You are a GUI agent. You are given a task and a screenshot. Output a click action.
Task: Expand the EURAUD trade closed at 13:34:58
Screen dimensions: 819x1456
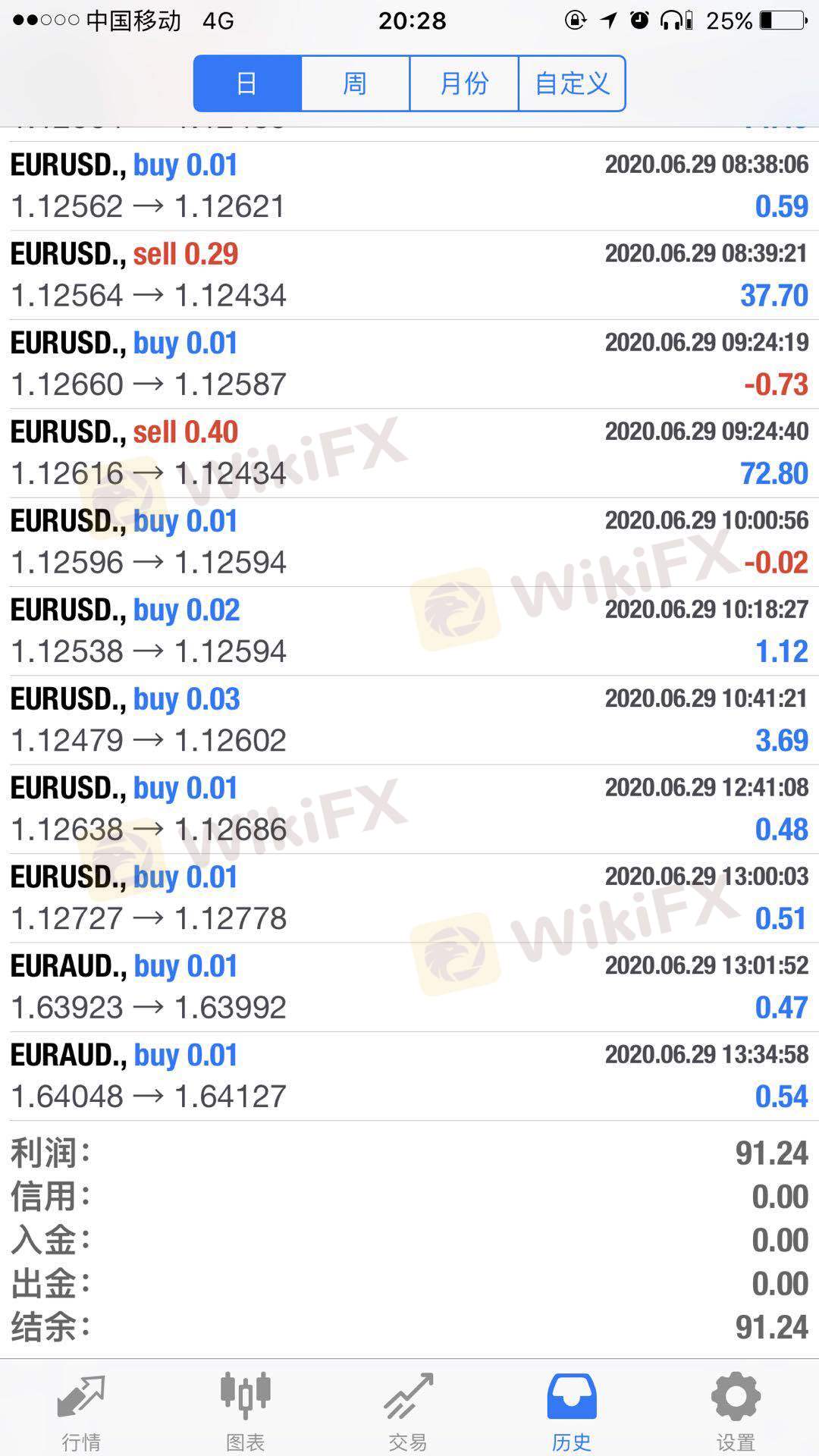point(409,1075)
